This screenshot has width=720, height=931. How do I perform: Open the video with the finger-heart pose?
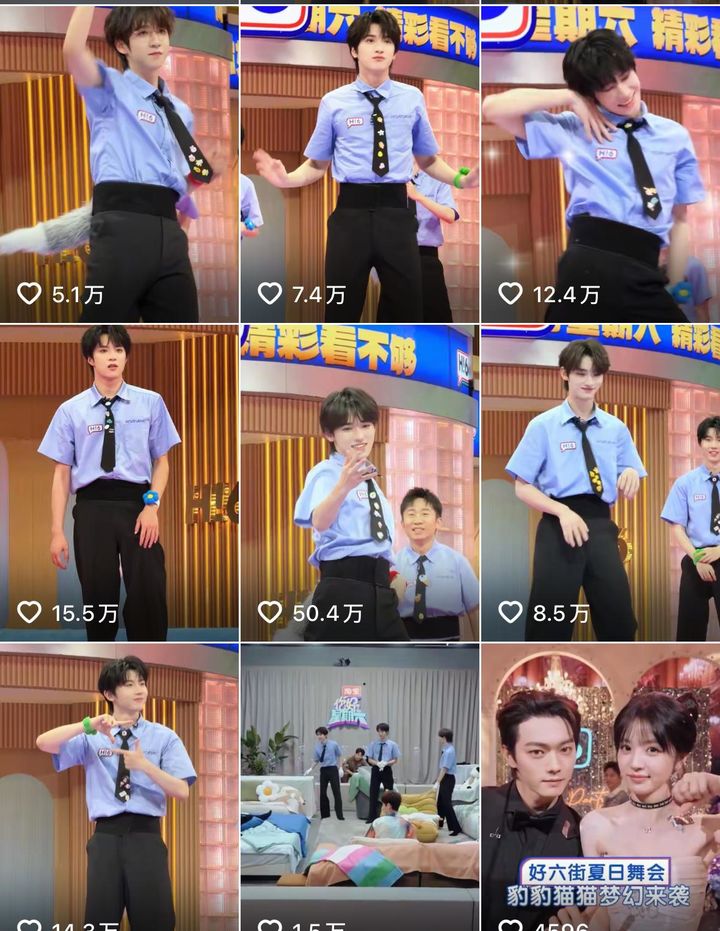tap(119, 790)
